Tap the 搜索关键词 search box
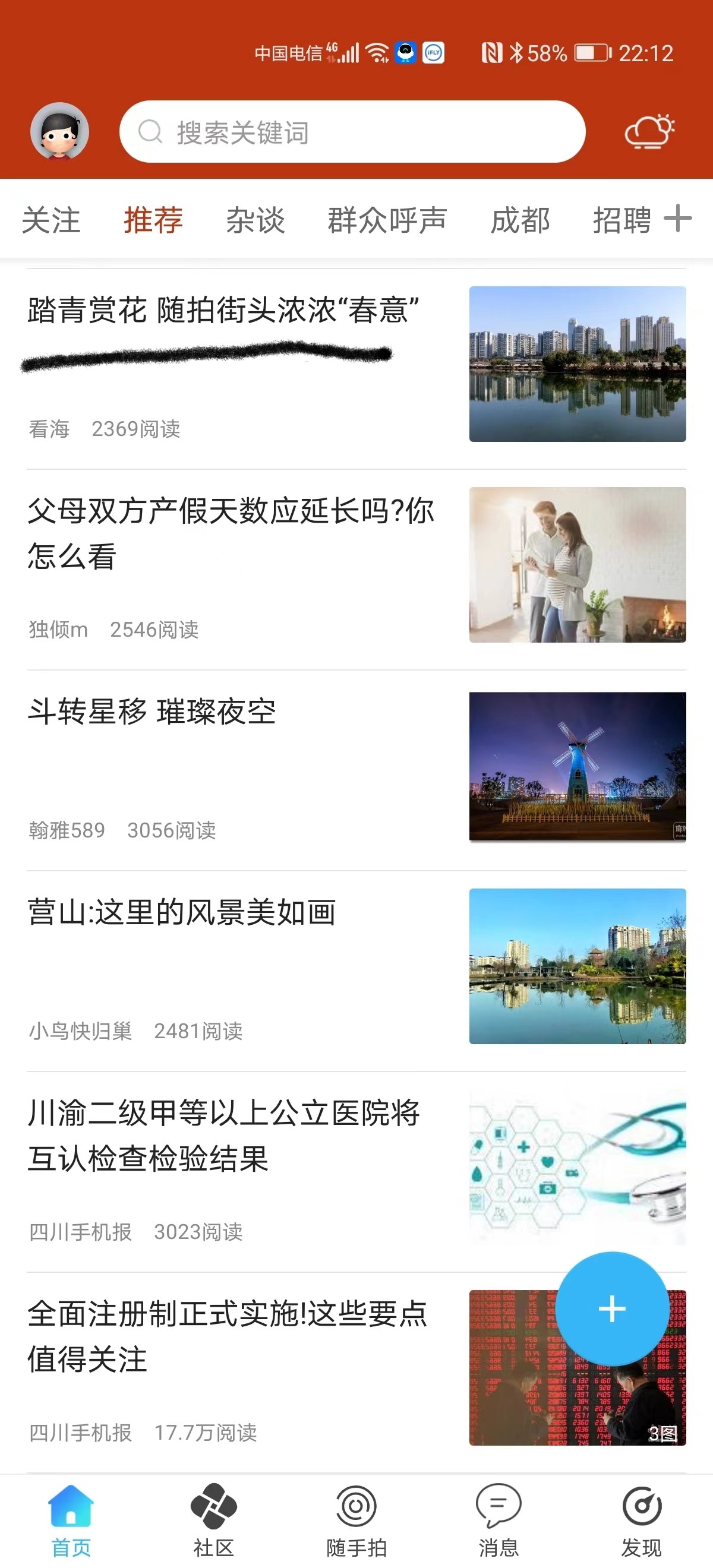This screenshot has width=713, height=1568. click(x=352, y=131)
